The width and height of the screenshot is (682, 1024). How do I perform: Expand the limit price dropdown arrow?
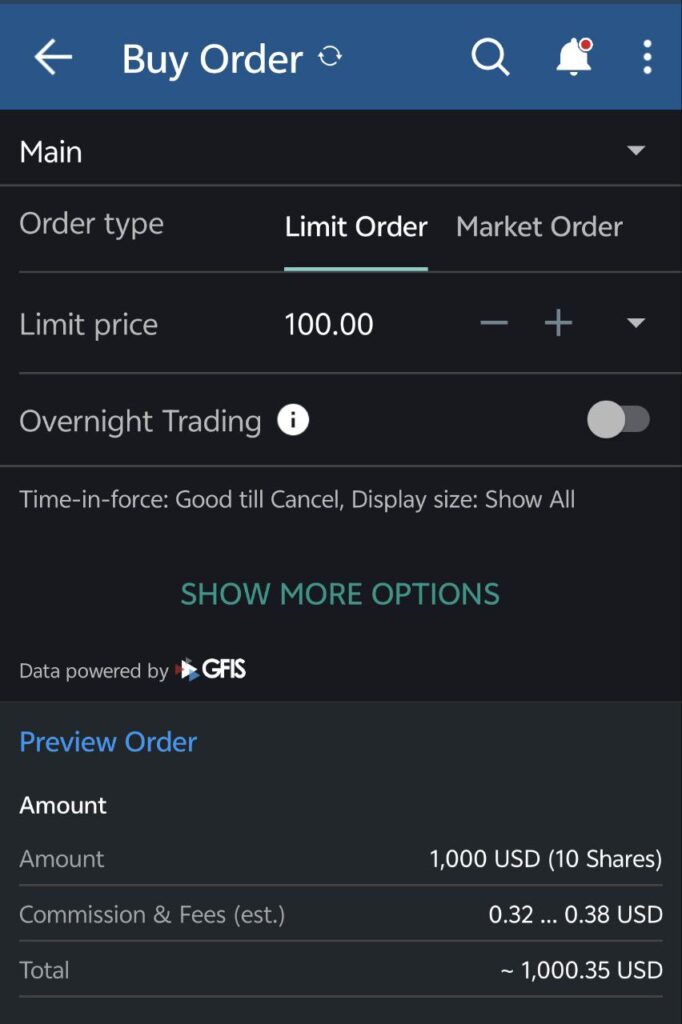(635, 323)
